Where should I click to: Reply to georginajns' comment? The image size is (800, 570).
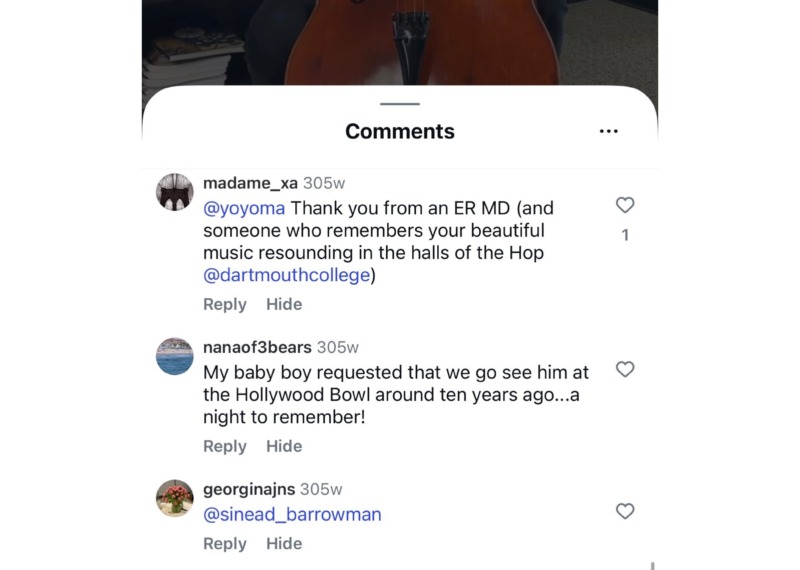click(225, 543)
